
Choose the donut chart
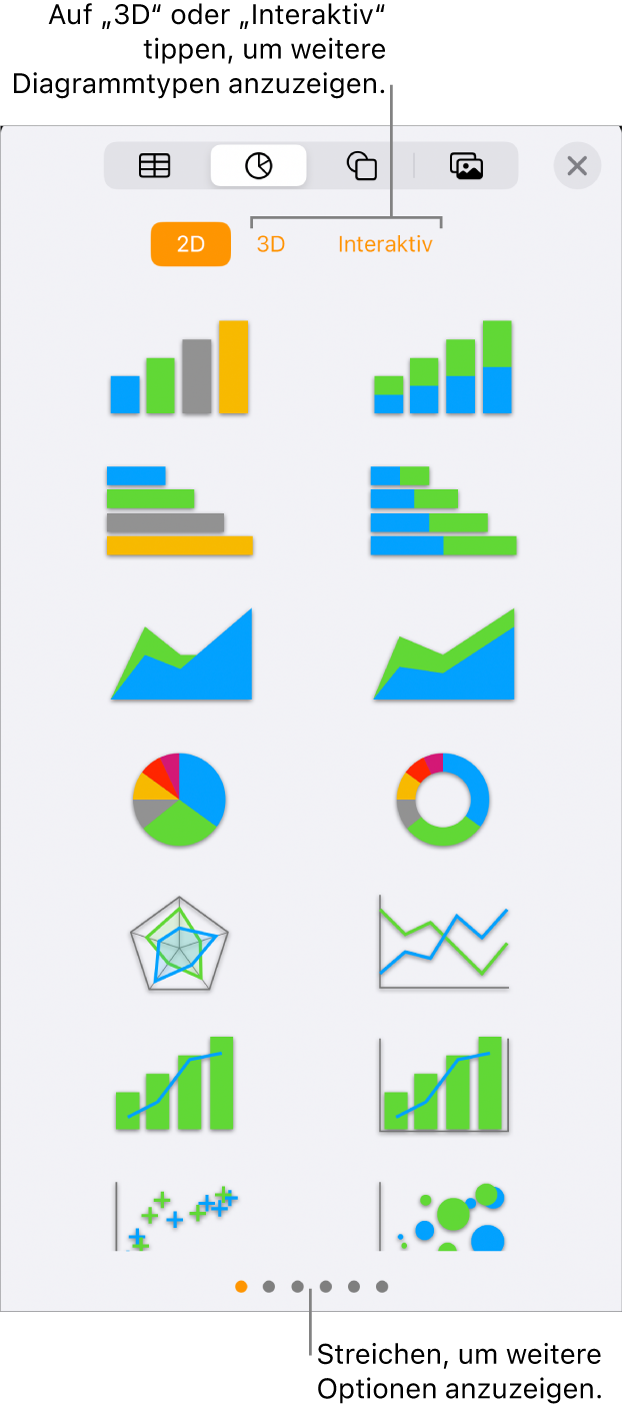click(x=443, y=799)
